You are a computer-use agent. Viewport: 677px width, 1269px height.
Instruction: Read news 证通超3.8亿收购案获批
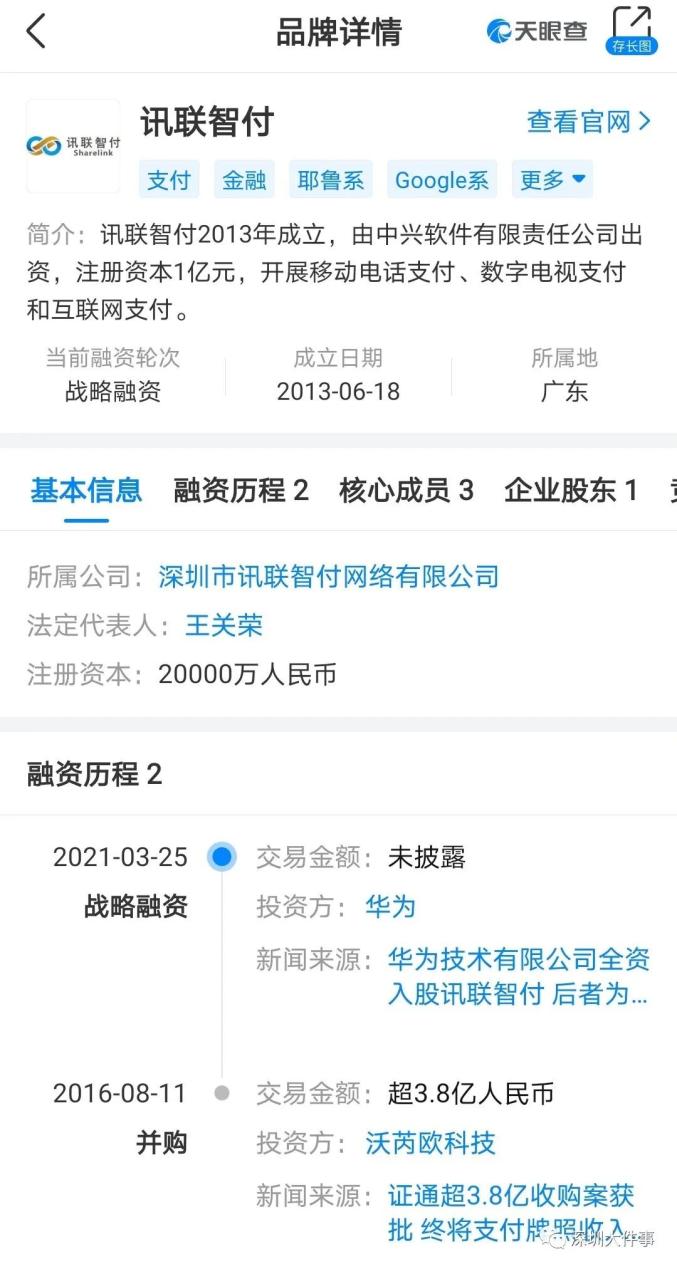tap(510, 1212)
